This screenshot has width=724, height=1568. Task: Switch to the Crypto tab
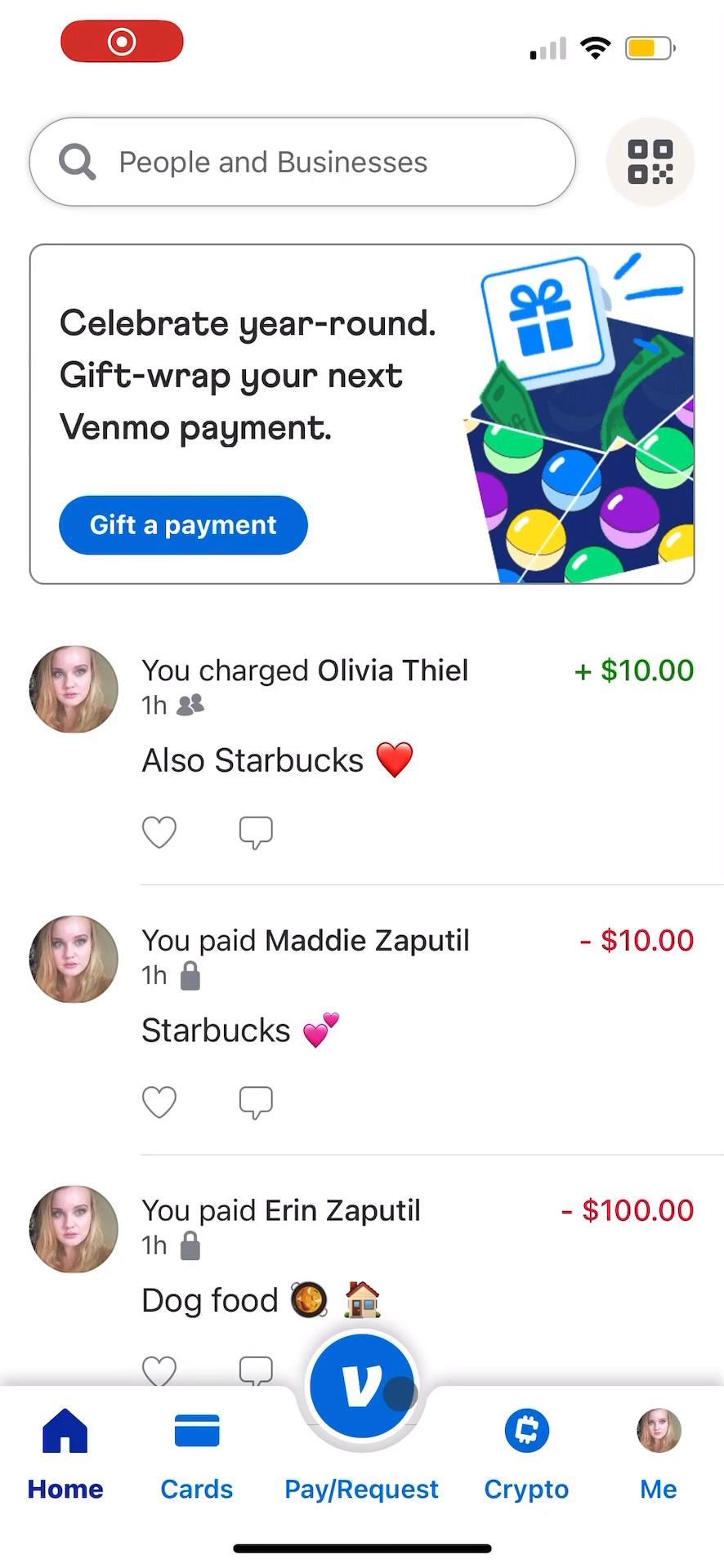pos(526,1455)
